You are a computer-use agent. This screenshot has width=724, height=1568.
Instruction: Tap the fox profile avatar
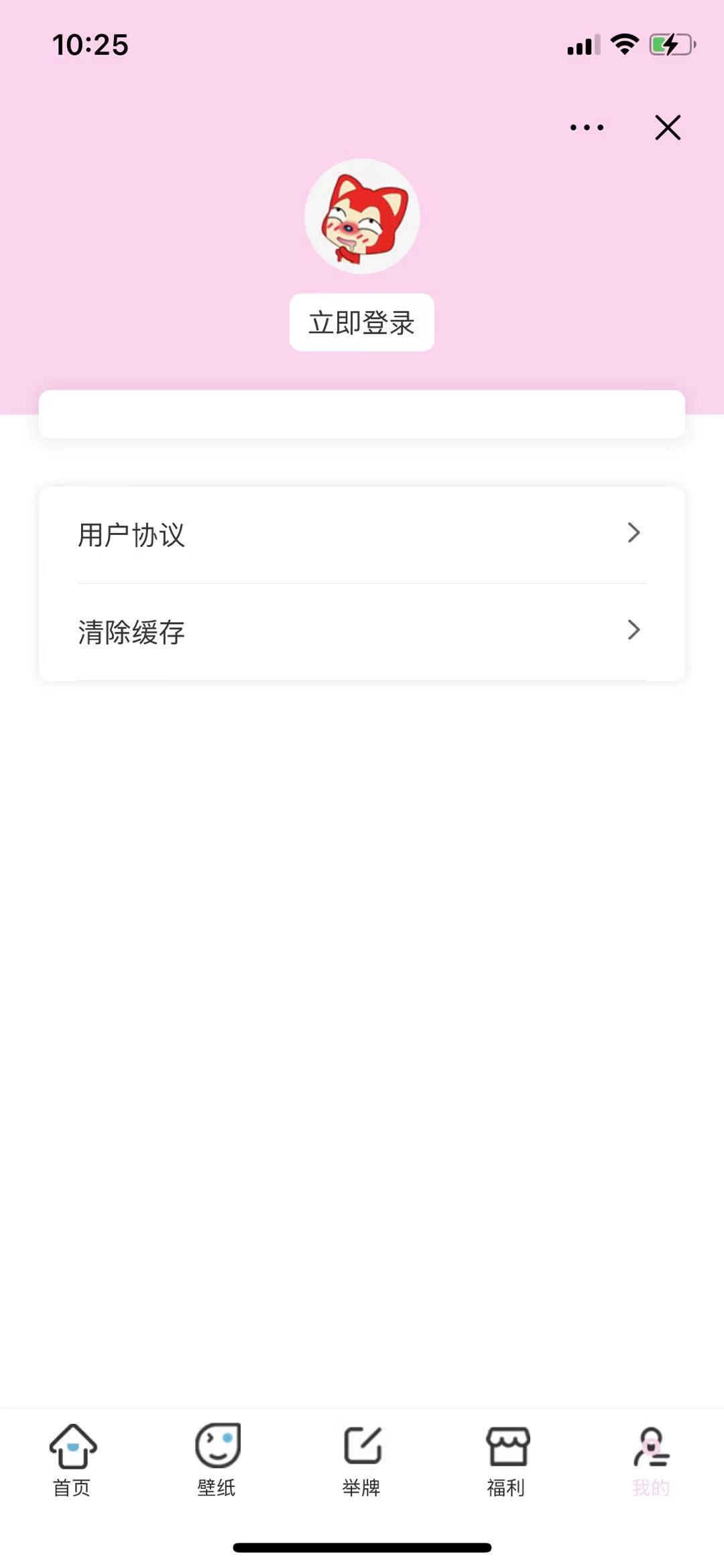362,216
